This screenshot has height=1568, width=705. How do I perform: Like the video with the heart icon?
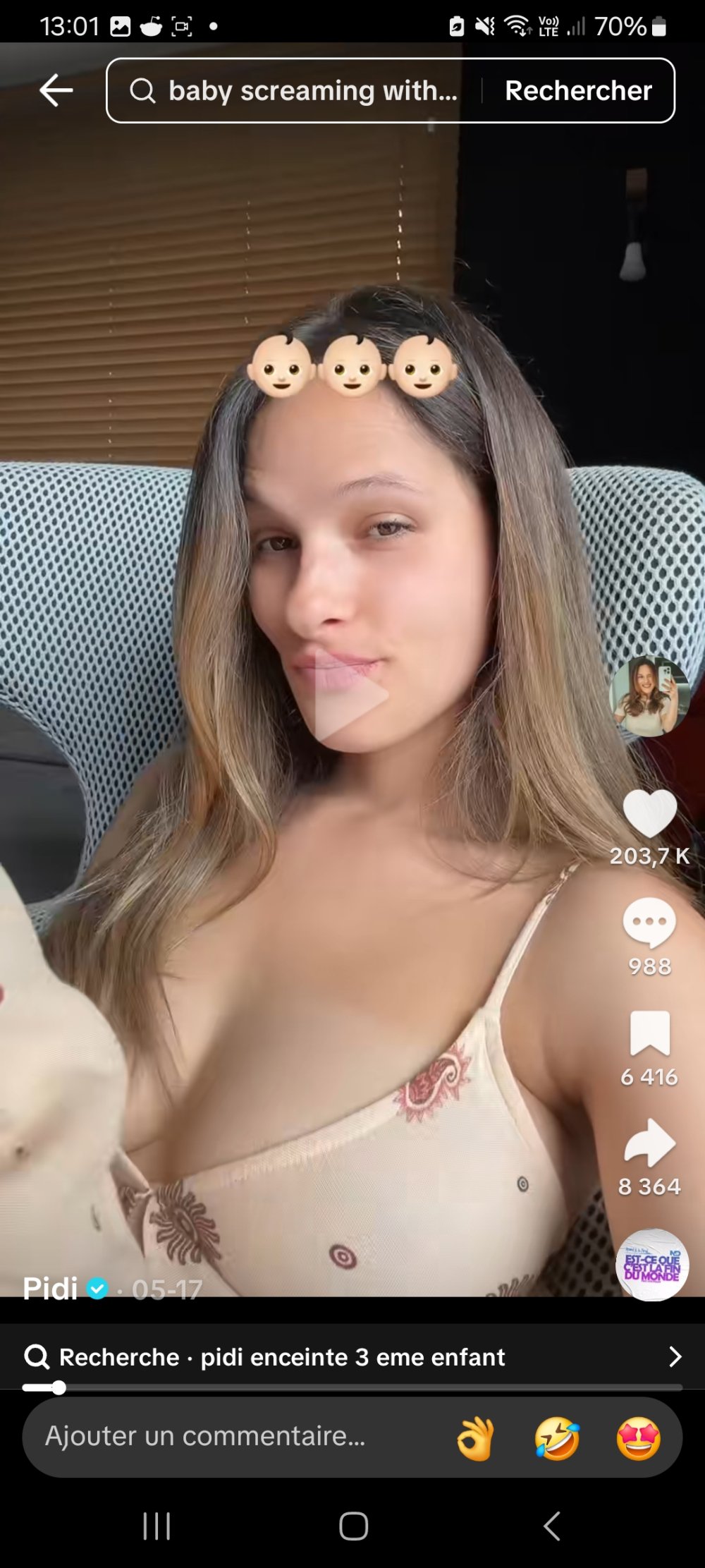pyautogui.click(x=649, y=813)
